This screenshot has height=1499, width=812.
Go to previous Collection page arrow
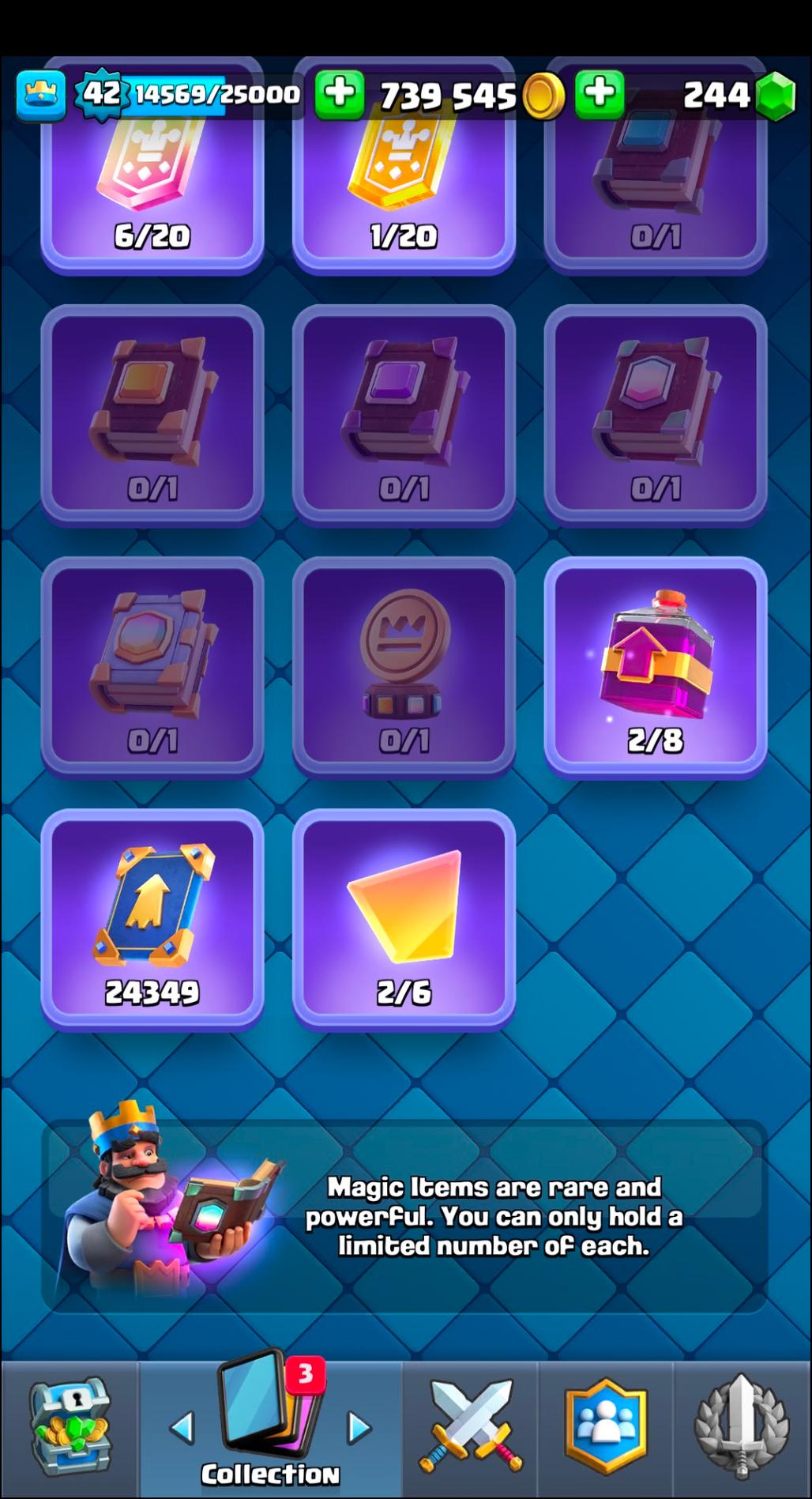tap(182, 1427)
